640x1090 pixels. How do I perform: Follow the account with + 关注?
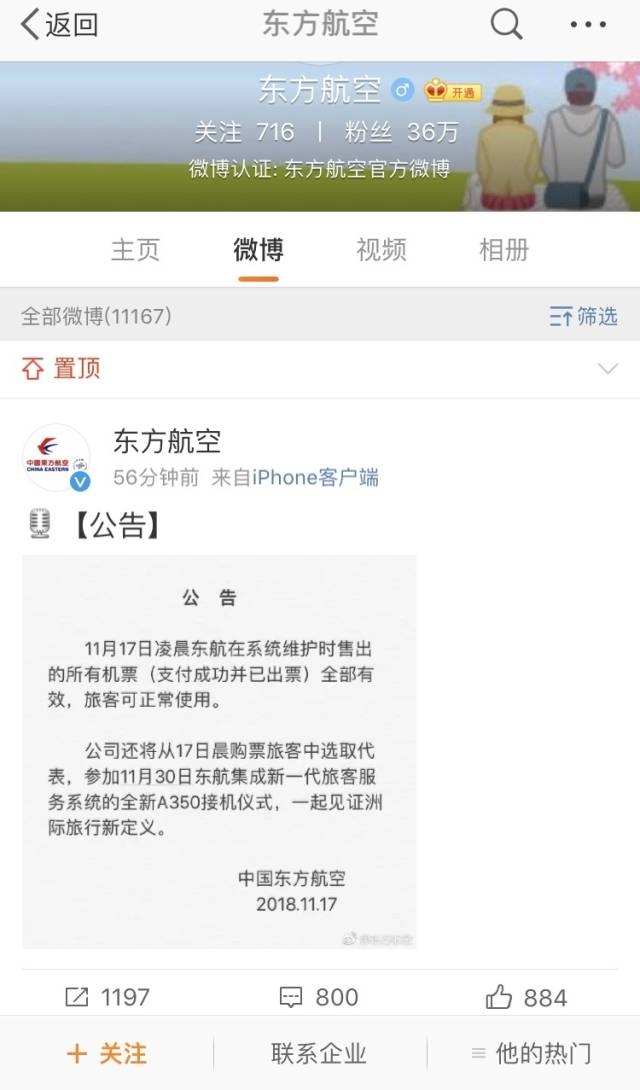107,1053
